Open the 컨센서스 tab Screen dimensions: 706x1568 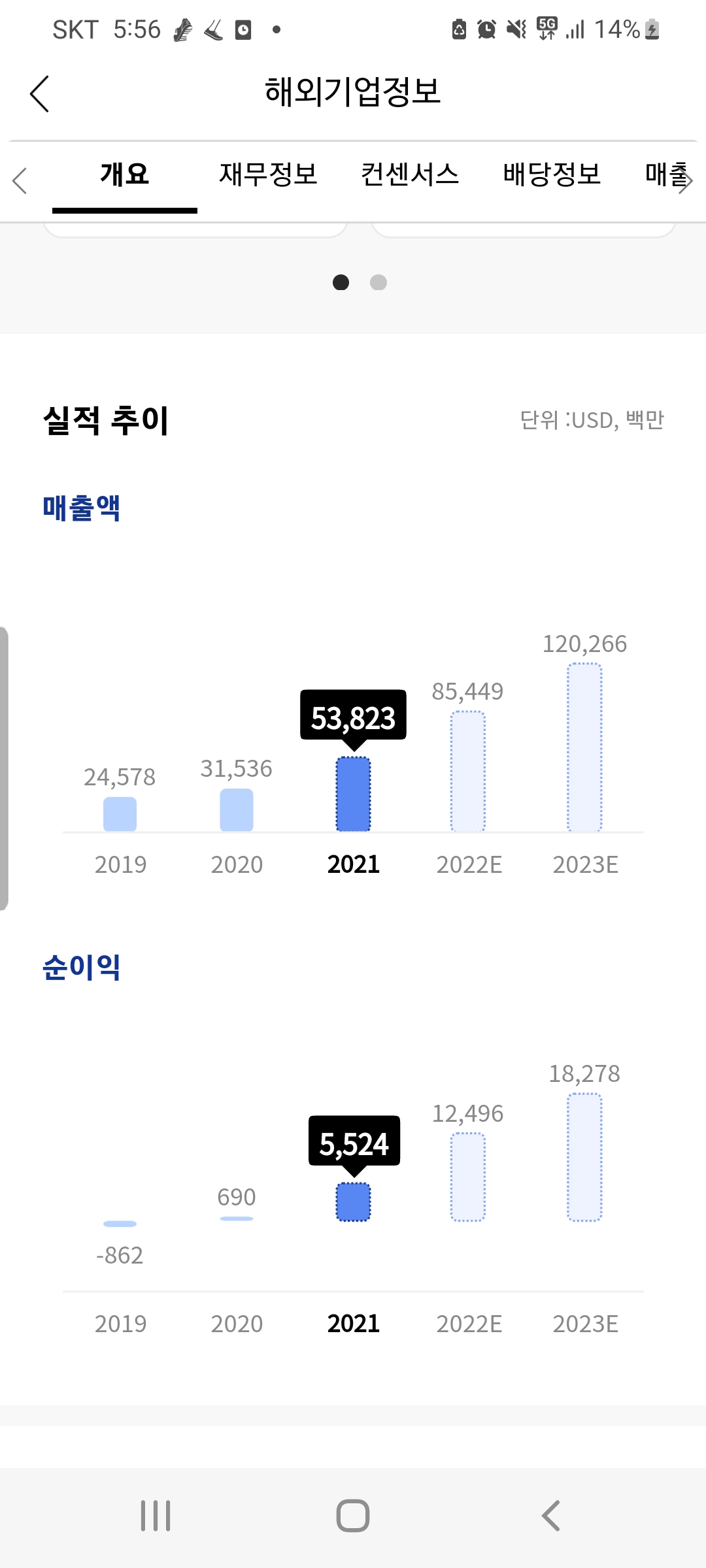click(410, 174)
